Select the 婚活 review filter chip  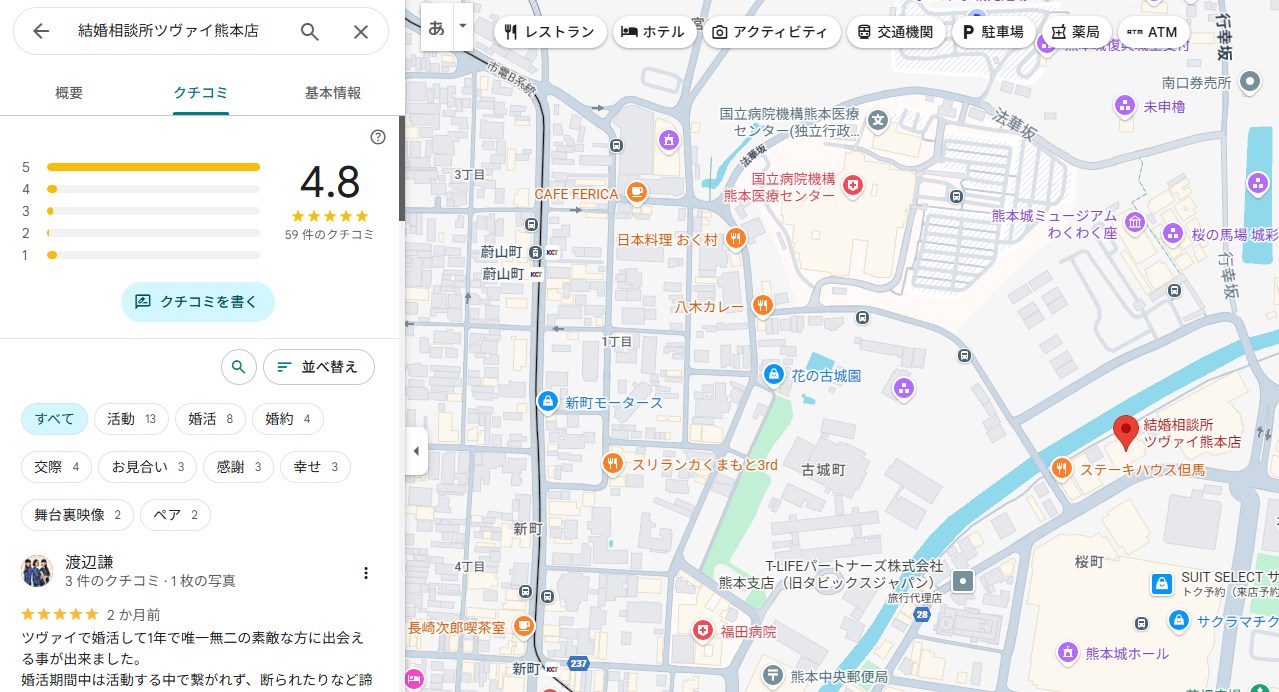click(x=210, y=419)
